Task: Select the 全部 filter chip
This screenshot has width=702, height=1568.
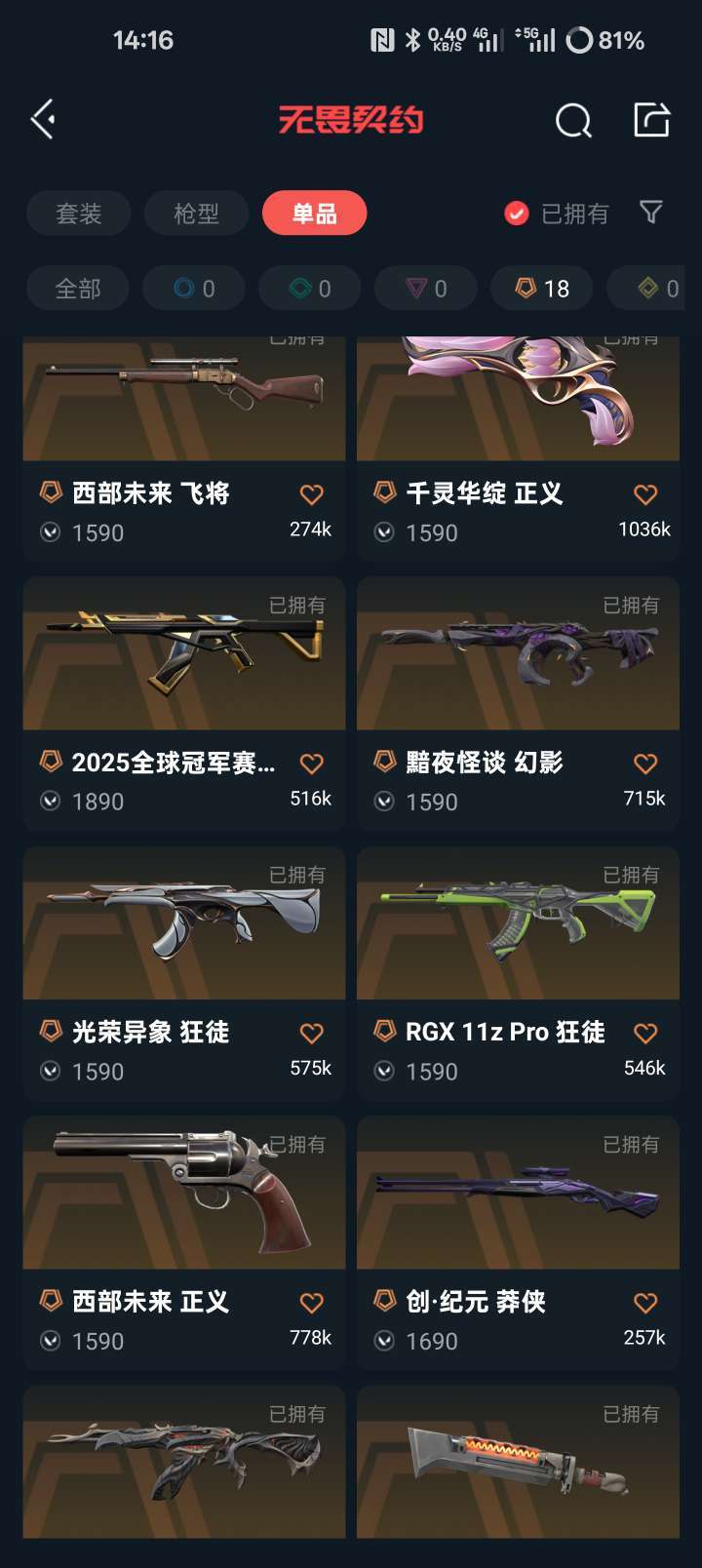Action: pos(78,289)
